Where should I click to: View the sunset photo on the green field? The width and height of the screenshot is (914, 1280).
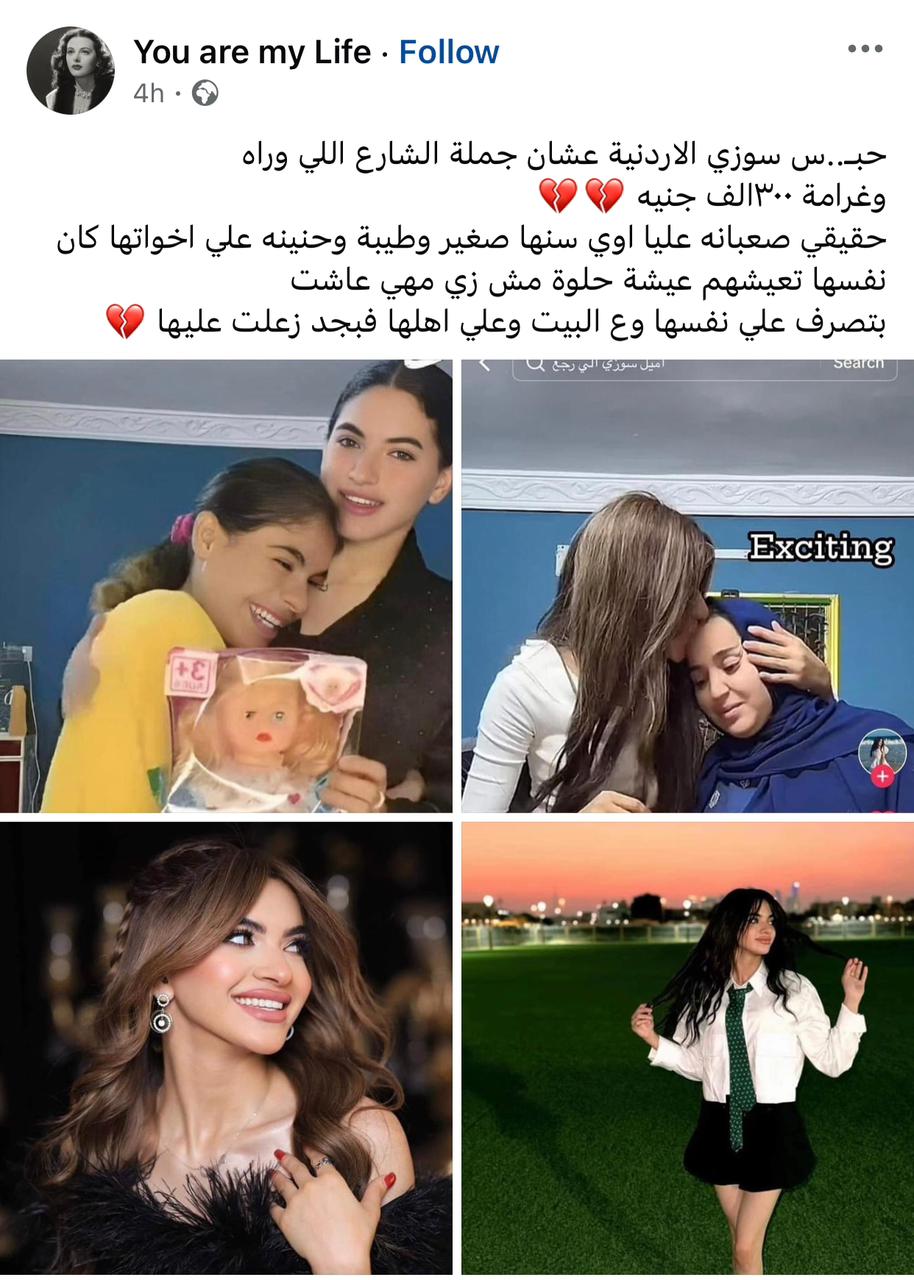coord(687,1047)
